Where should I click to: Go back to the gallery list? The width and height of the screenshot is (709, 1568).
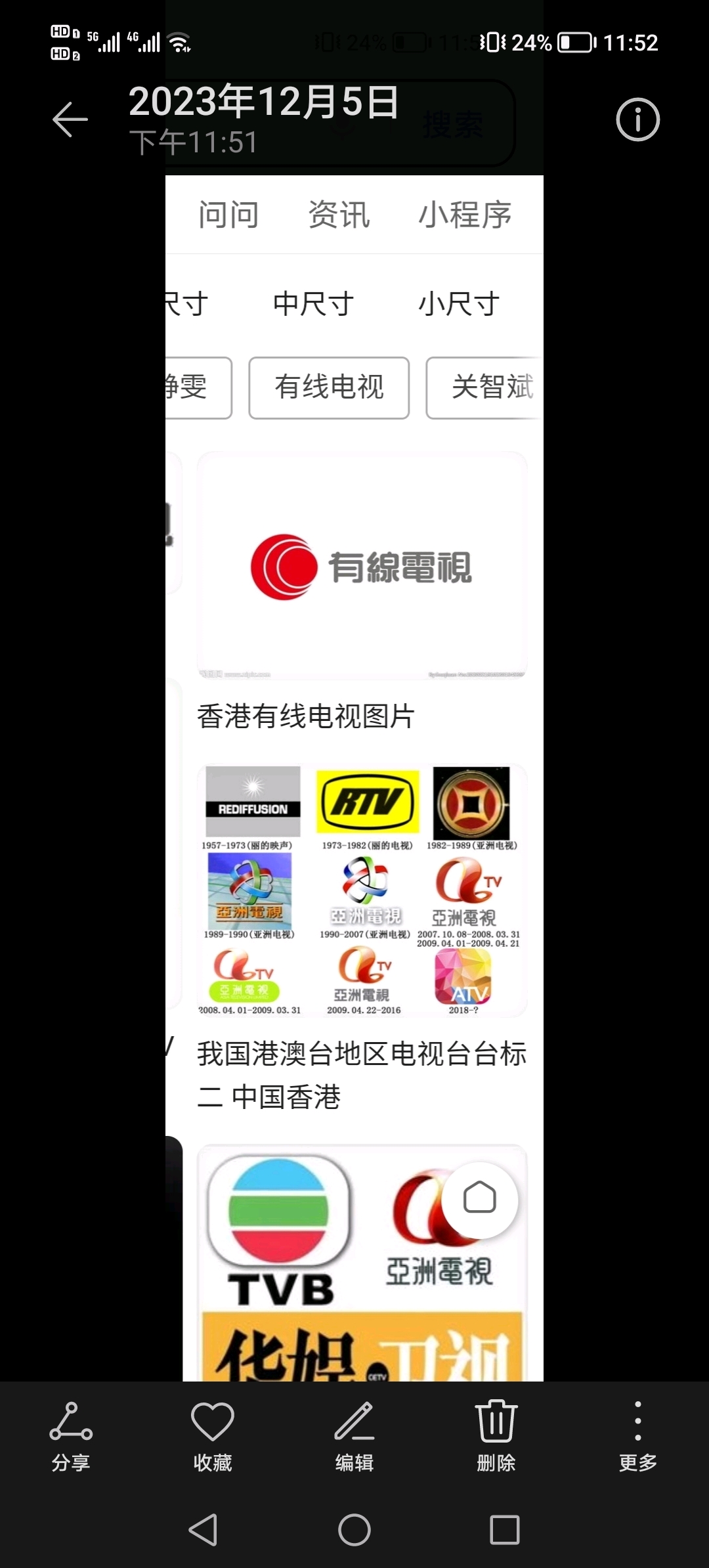tap(70, 120)
